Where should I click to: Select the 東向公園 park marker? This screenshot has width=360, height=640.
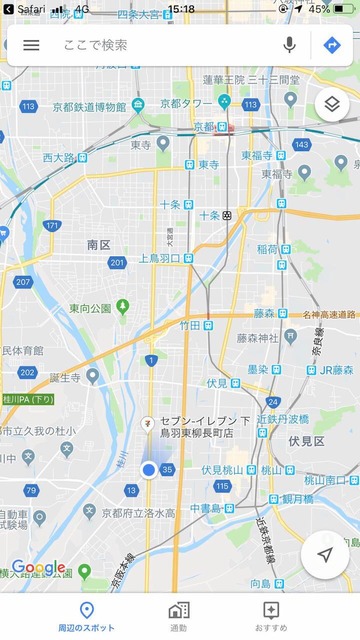(122, 307)
